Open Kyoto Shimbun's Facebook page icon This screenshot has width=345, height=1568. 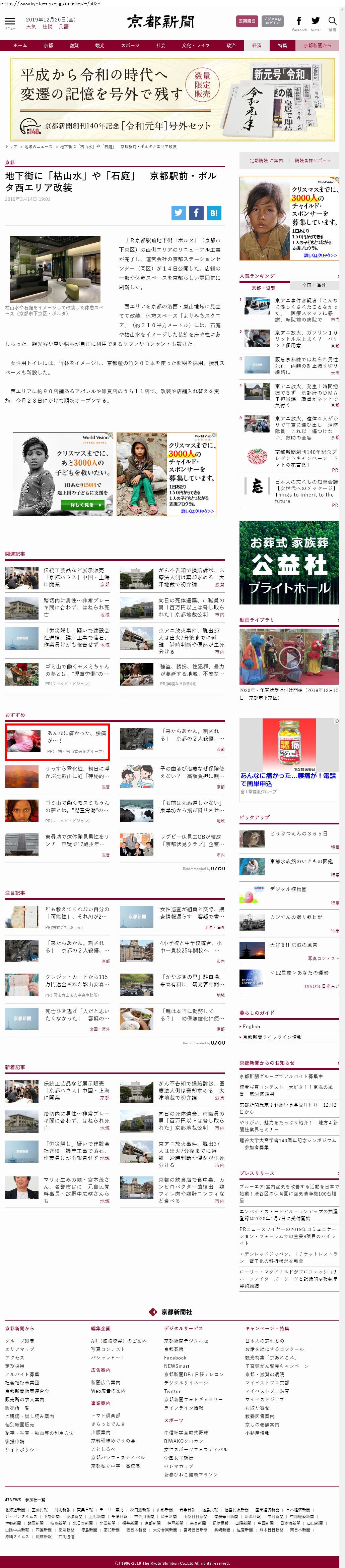coord(299,21)
